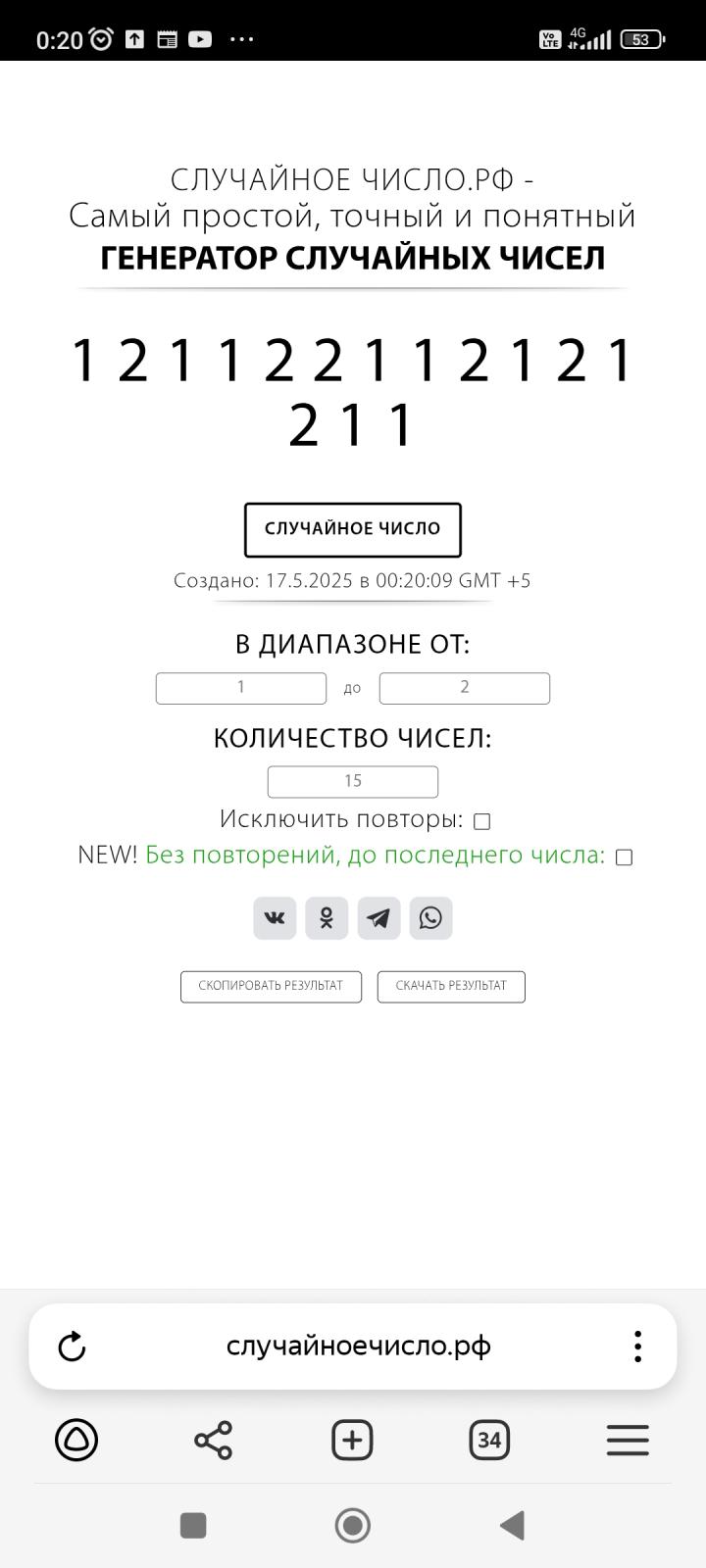Share this page from the bottom toolbar

(x=214, y=1441)
